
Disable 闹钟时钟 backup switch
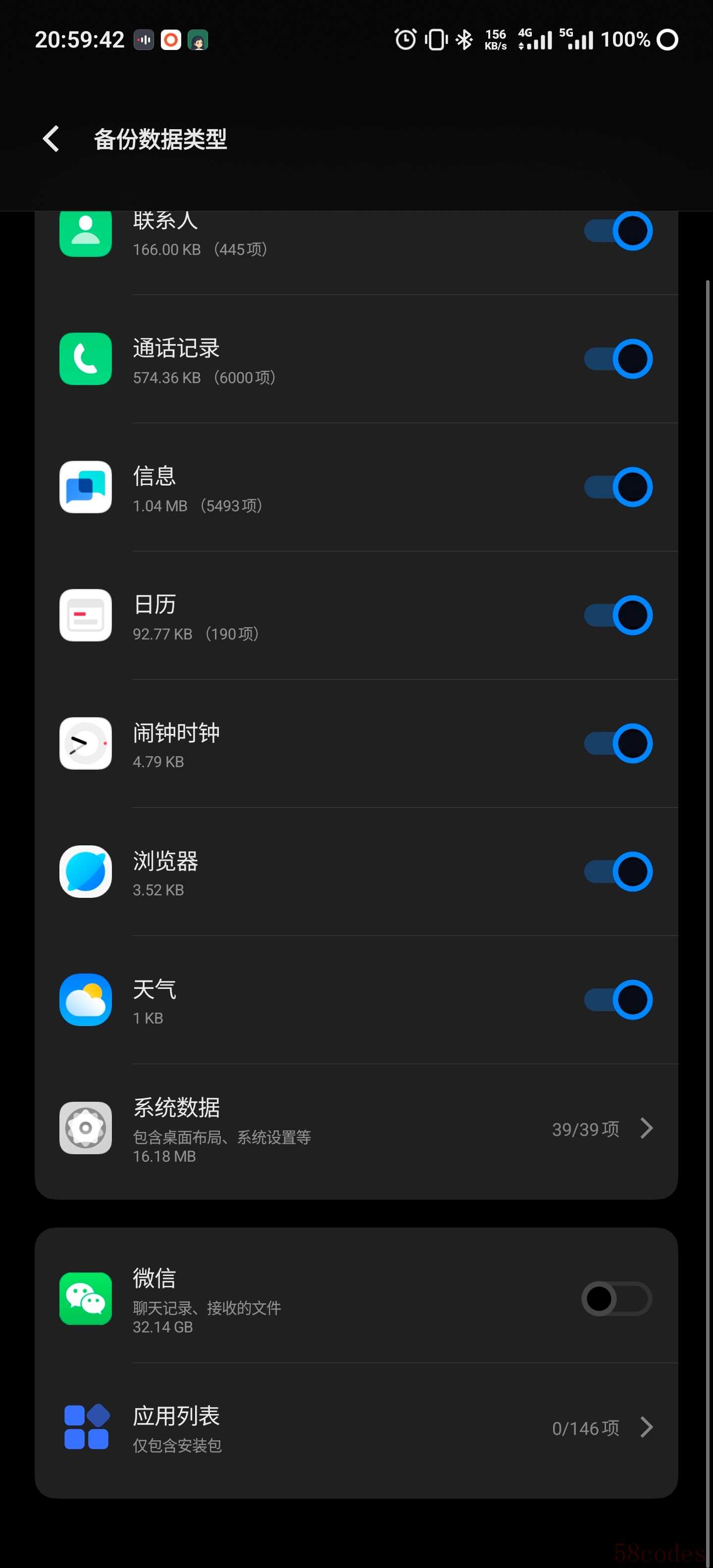618,743
